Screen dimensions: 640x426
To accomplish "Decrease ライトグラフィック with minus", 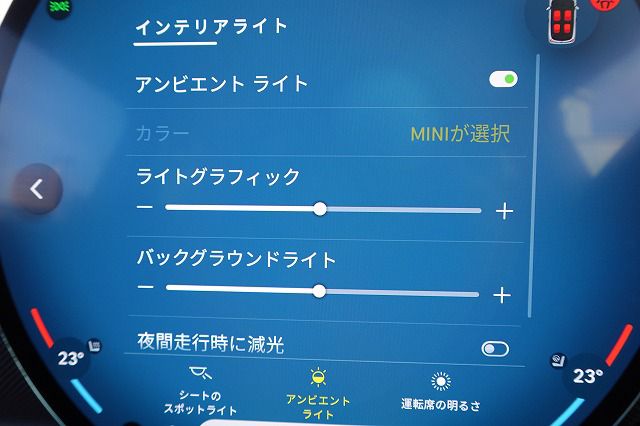I will coord(145,208).
